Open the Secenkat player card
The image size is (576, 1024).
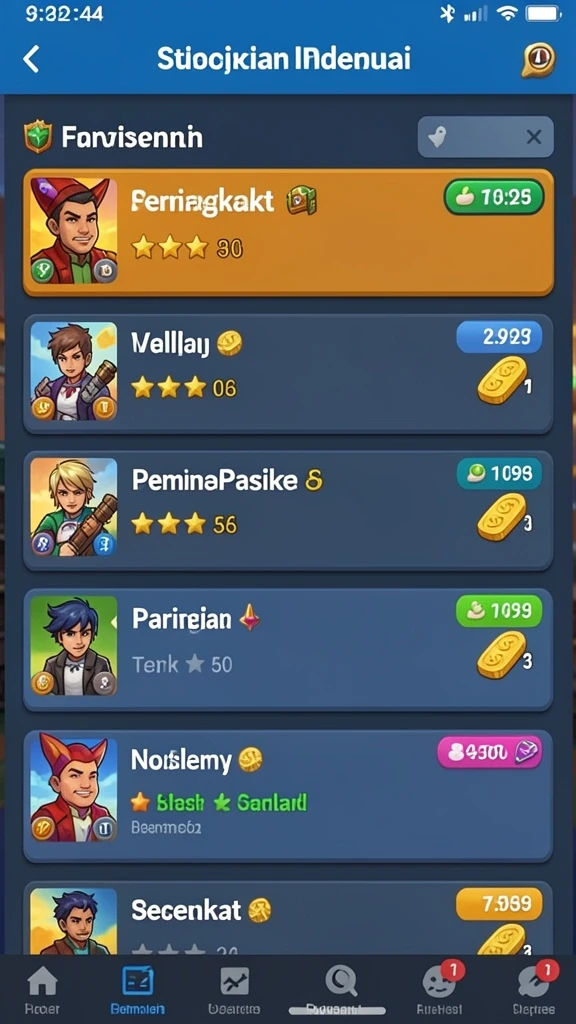[288, 918]
